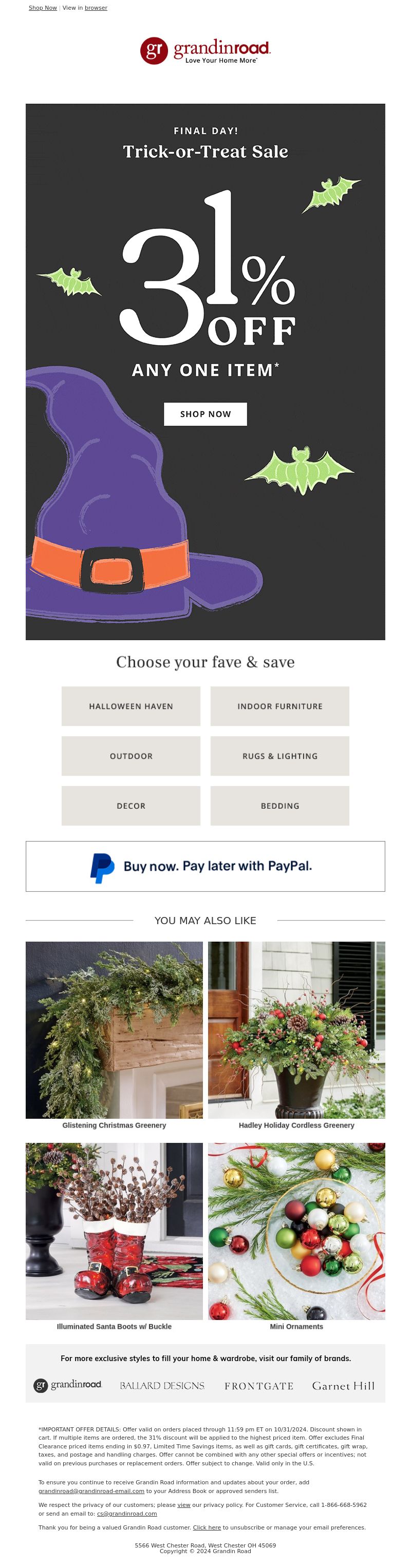Visit the Ballard Designs brand site
411x1568 pixels.
pos(162,1385)
